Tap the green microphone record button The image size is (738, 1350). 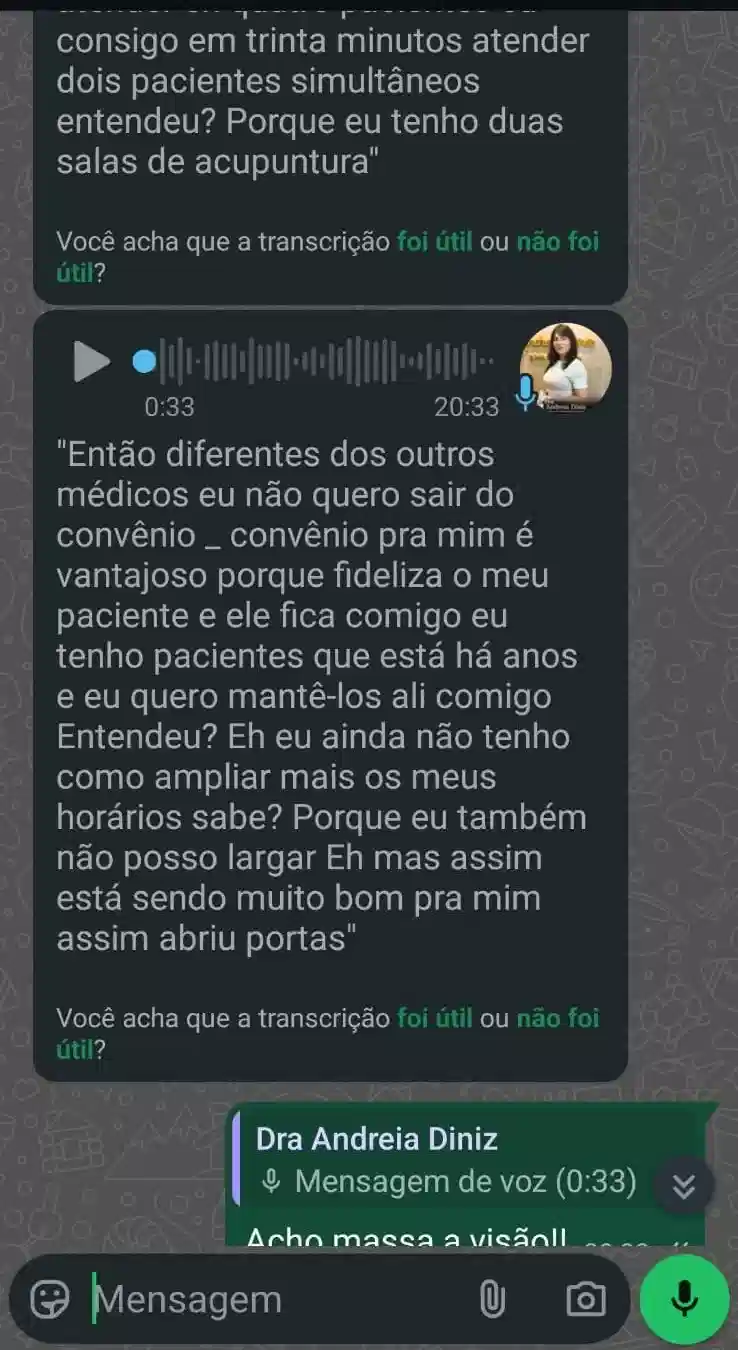click(685, 1298)
